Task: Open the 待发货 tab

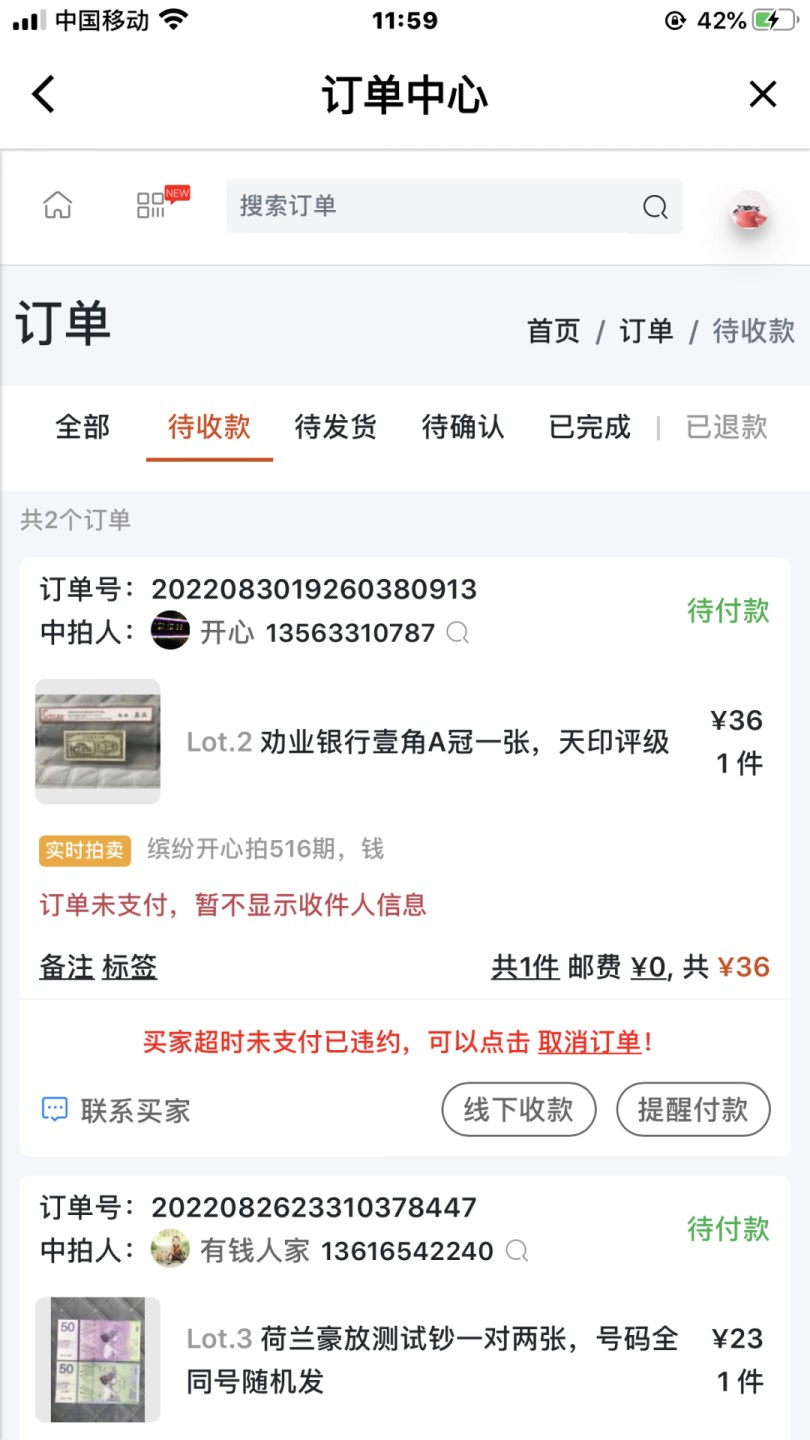Action: pyautogui.click(x=335, y=427)
